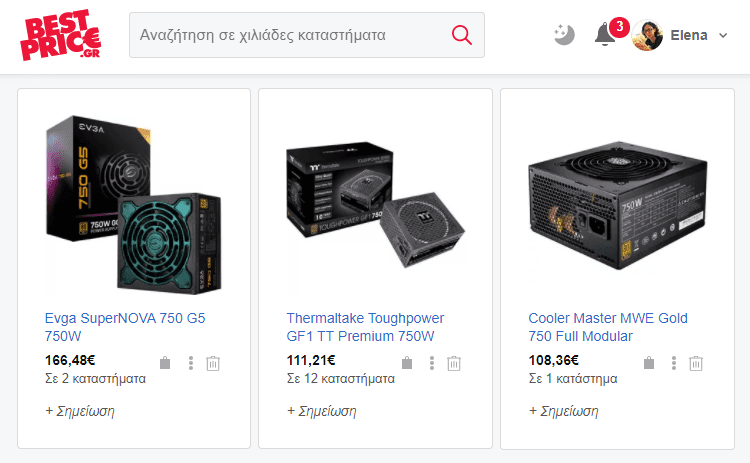Open more options for Evga SuperNOVA
750x463 pixels.
[x=190, y=363]
